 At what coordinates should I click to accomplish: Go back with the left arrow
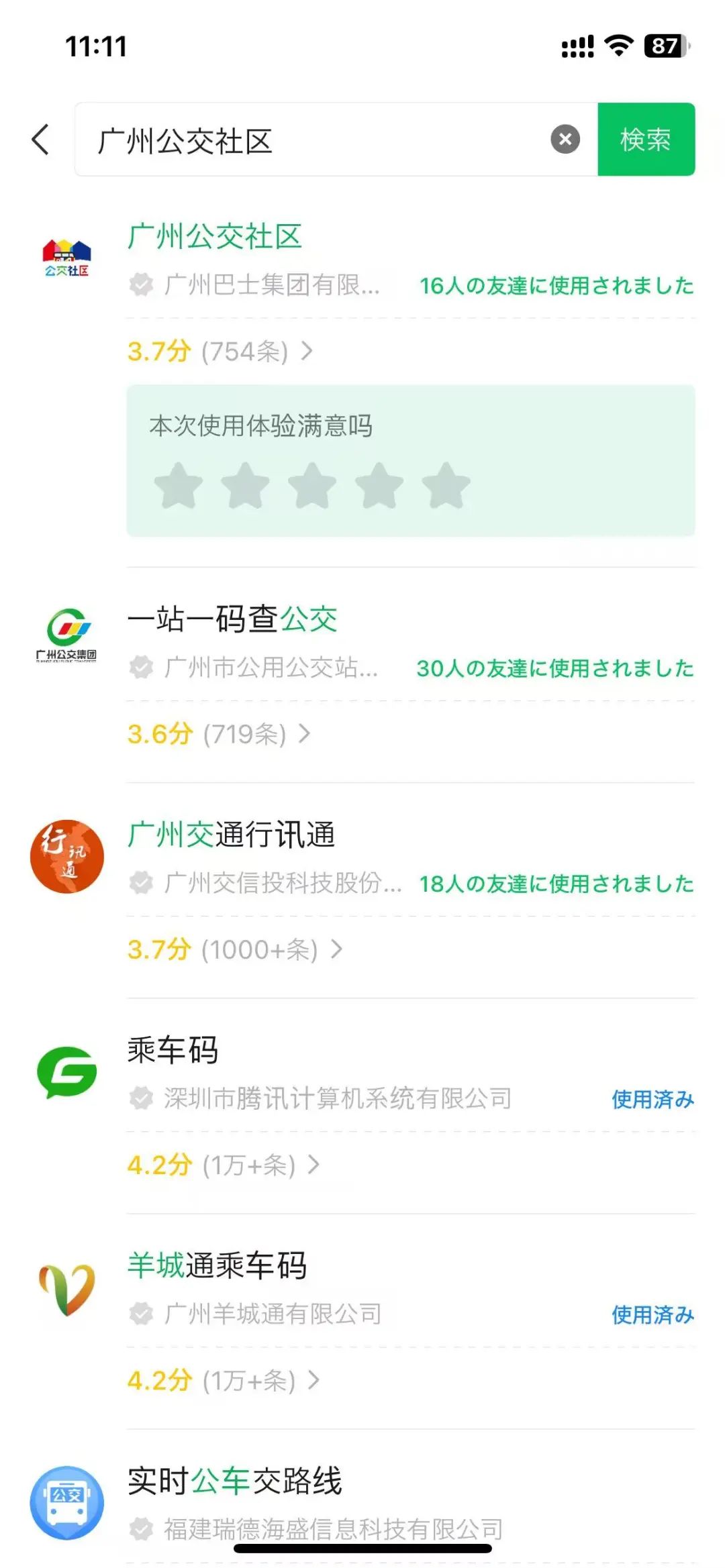[x=40, y=140]
